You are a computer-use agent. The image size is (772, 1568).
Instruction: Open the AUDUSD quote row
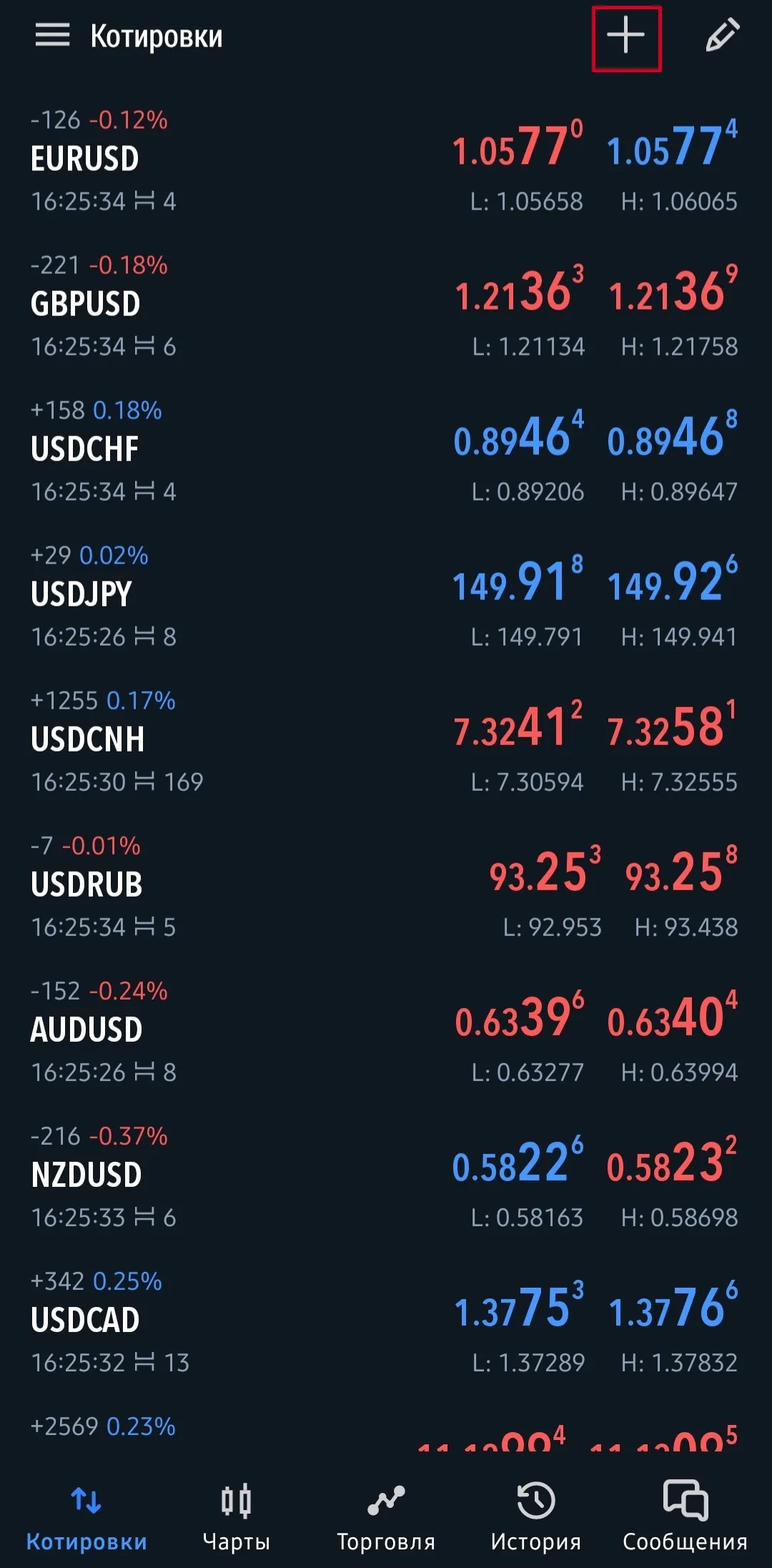point(386,1032)
